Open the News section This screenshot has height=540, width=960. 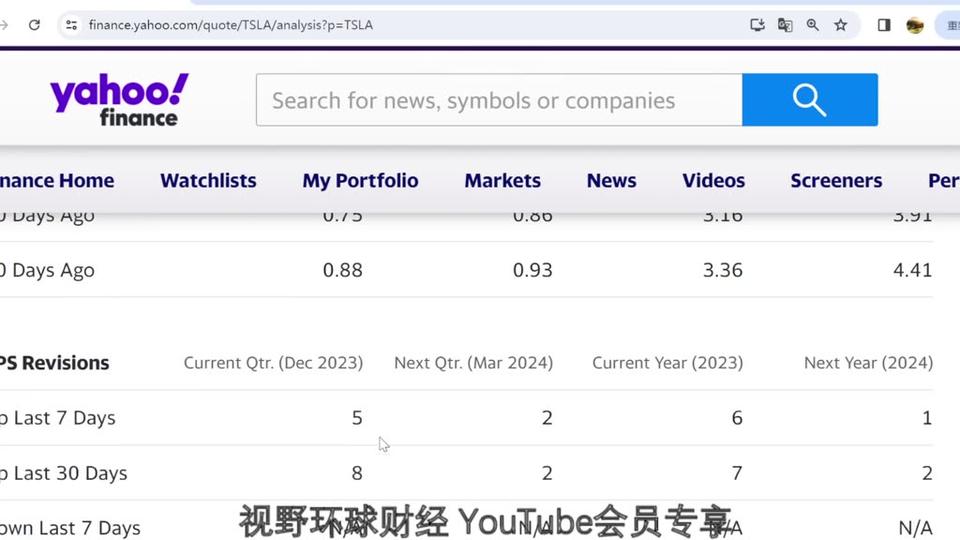pyautogui.click(x=612, y=181)
